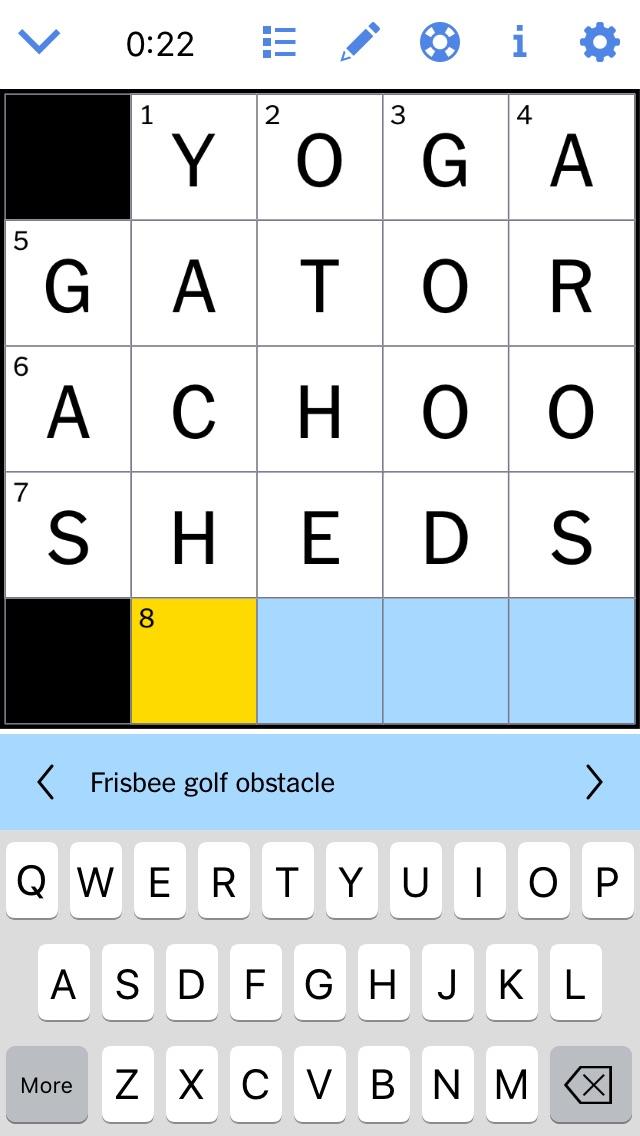
Task: Delete a letter with the backspace key
Action: click(588, 1084)
